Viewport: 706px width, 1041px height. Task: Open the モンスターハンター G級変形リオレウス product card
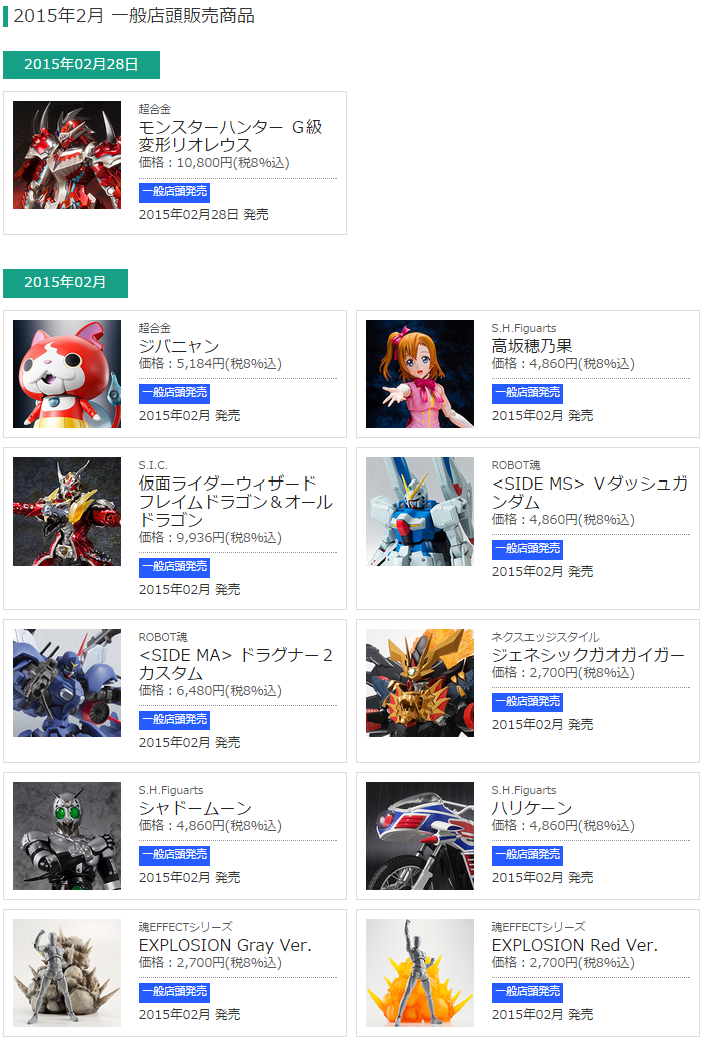point(230,136)
